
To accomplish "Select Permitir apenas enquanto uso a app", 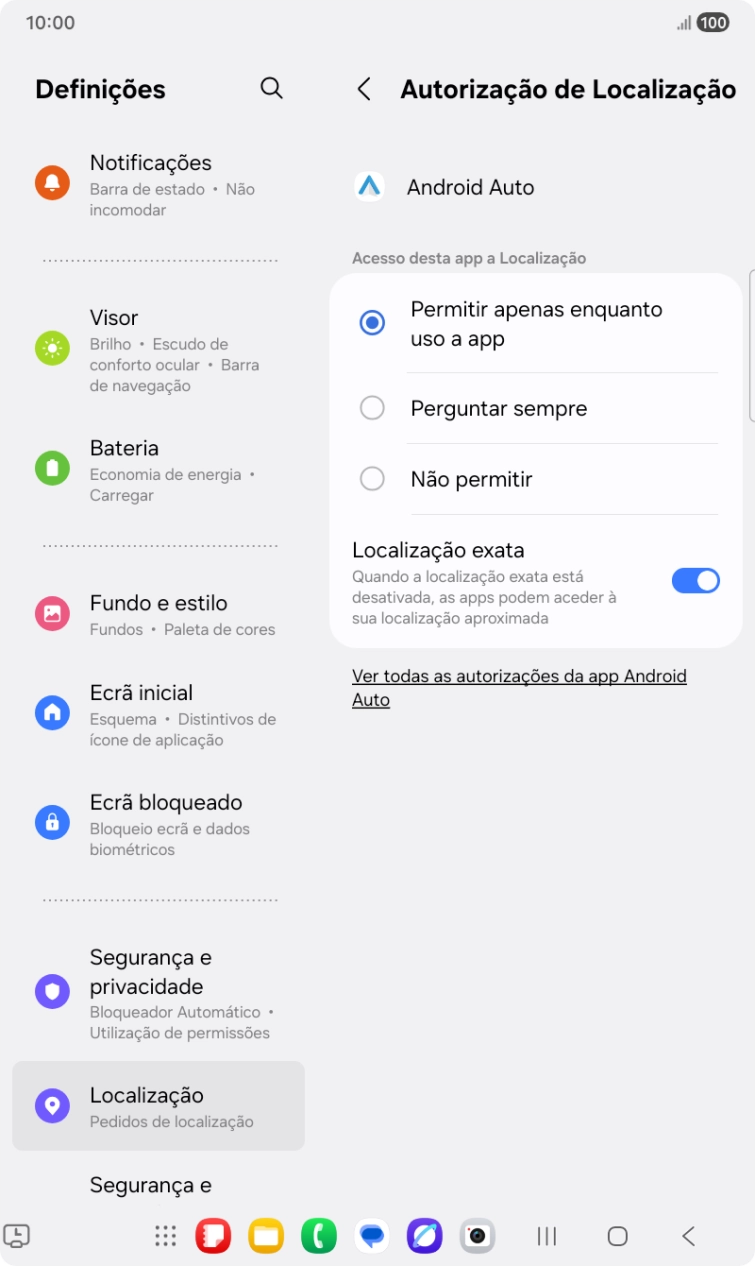I will 372,323.
